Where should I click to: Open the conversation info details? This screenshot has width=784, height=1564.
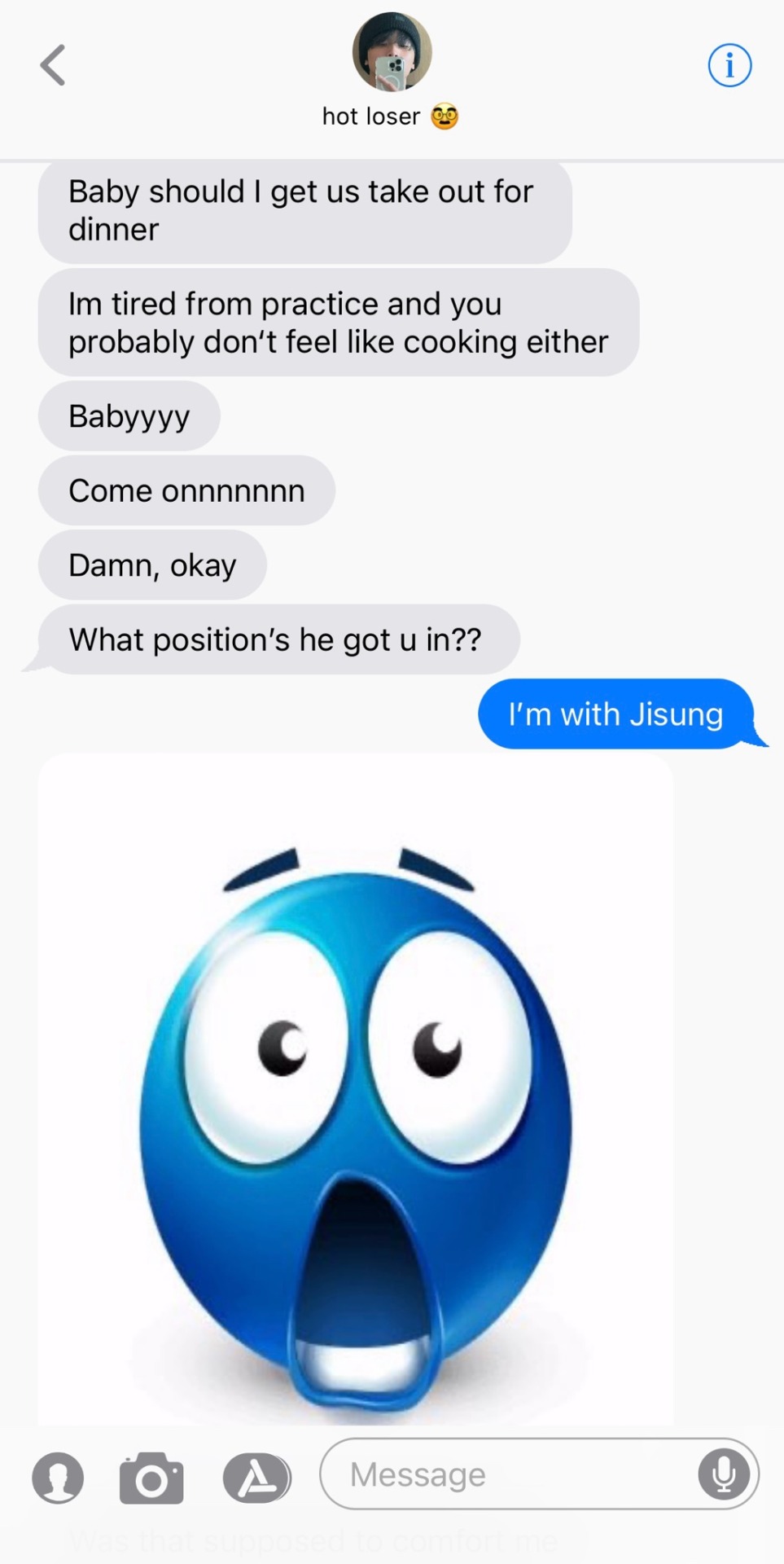(x=729, y=65)
